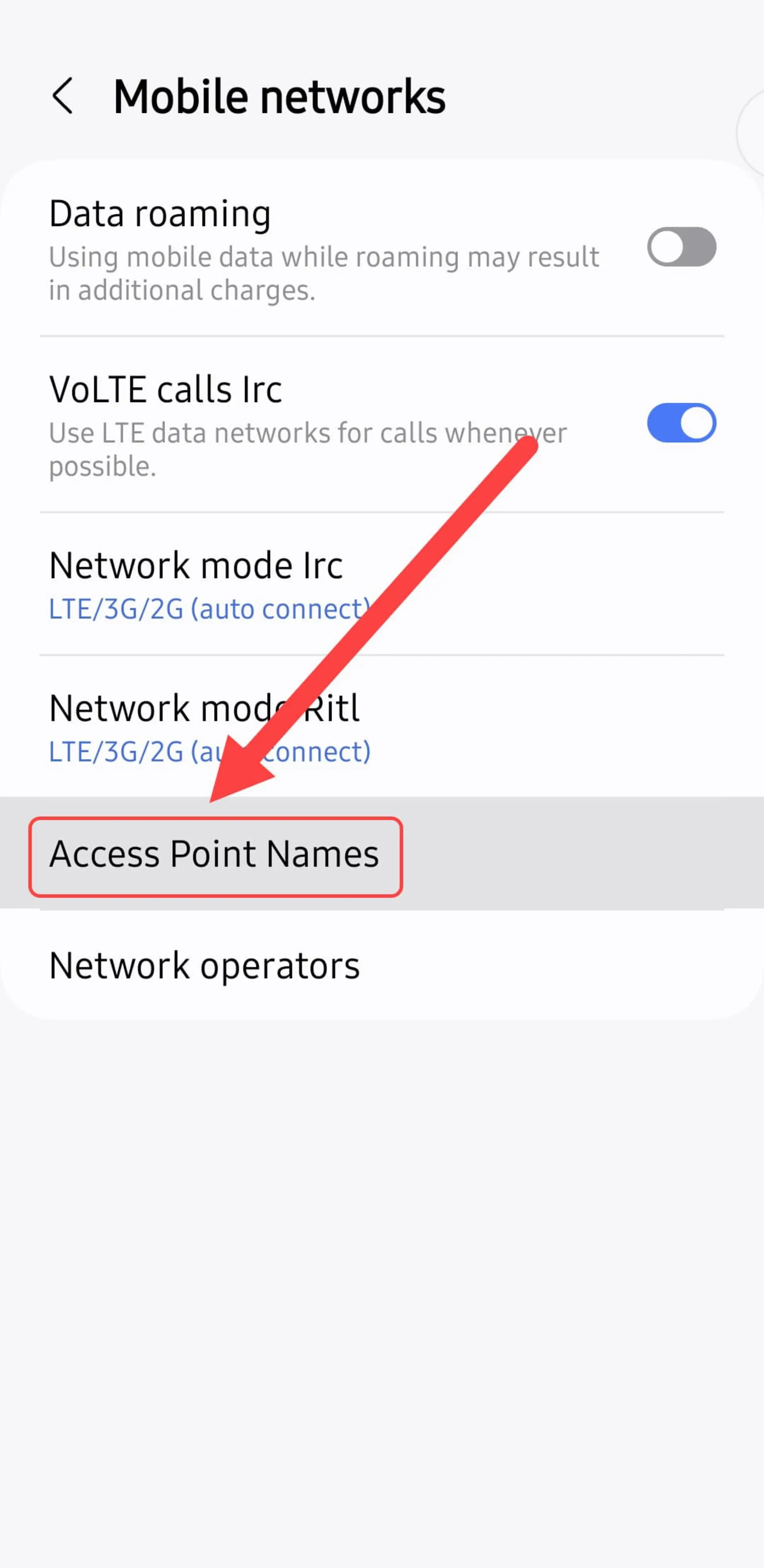Turn off VoLTE calls Irc
This screenshot has height=1568, width=764.
coord(681,423)
